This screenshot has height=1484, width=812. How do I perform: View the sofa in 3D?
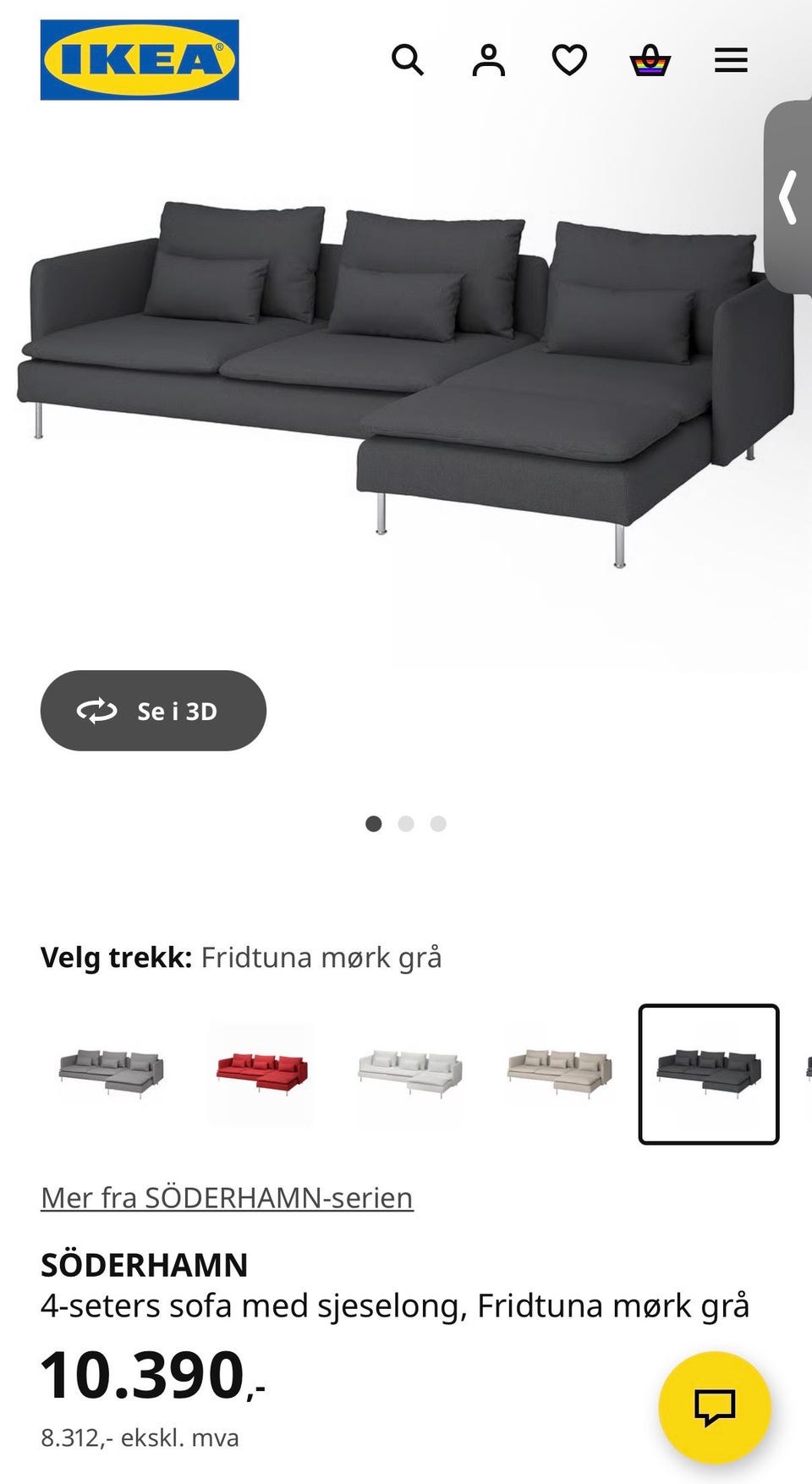pos(153,711)
